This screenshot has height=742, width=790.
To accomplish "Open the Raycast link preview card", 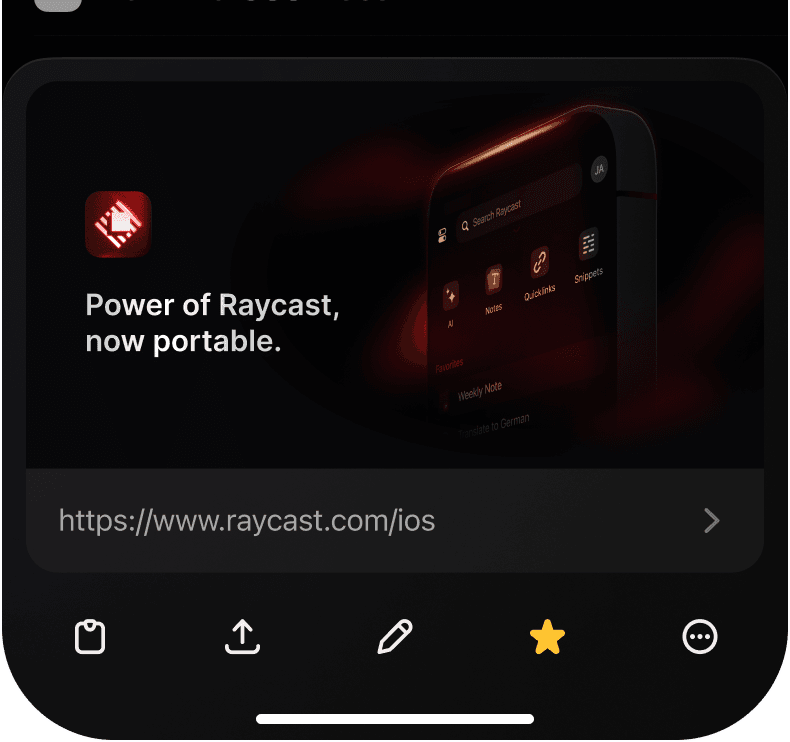I will (395, 275).
